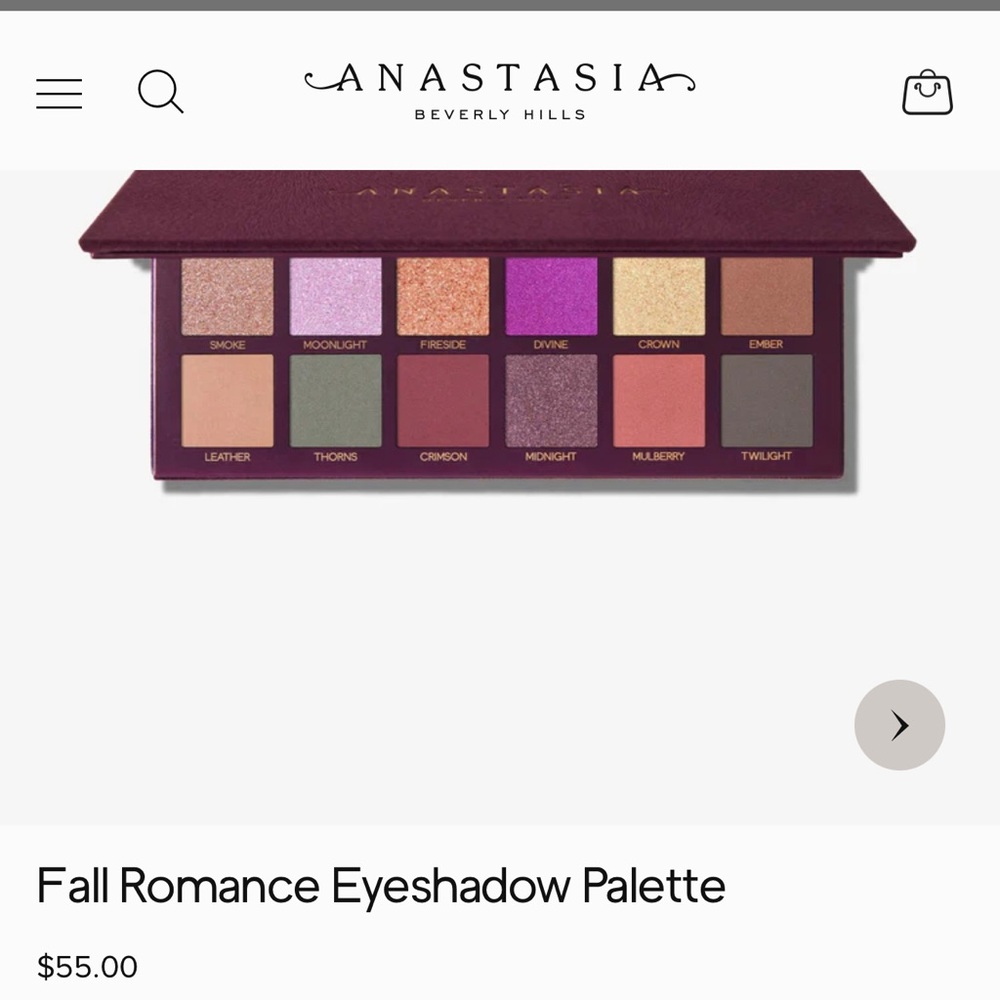Open the shopping bag
1000x1000 pixels.
pos(927,93)
